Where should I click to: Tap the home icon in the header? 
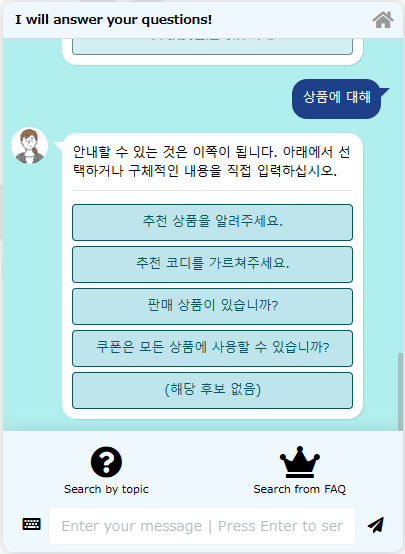click(x=383, y=20)
